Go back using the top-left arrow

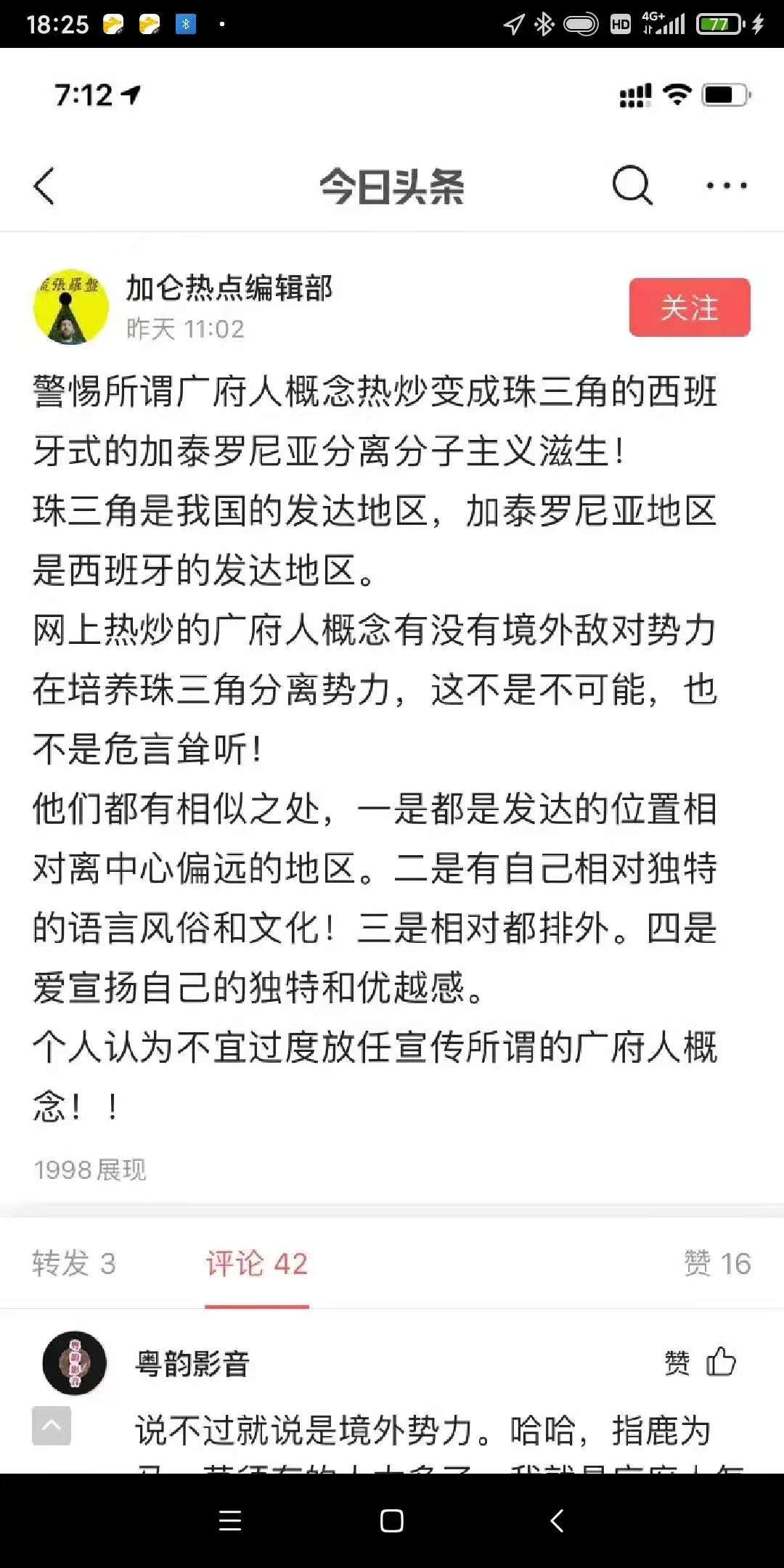[x=44, y=187]
